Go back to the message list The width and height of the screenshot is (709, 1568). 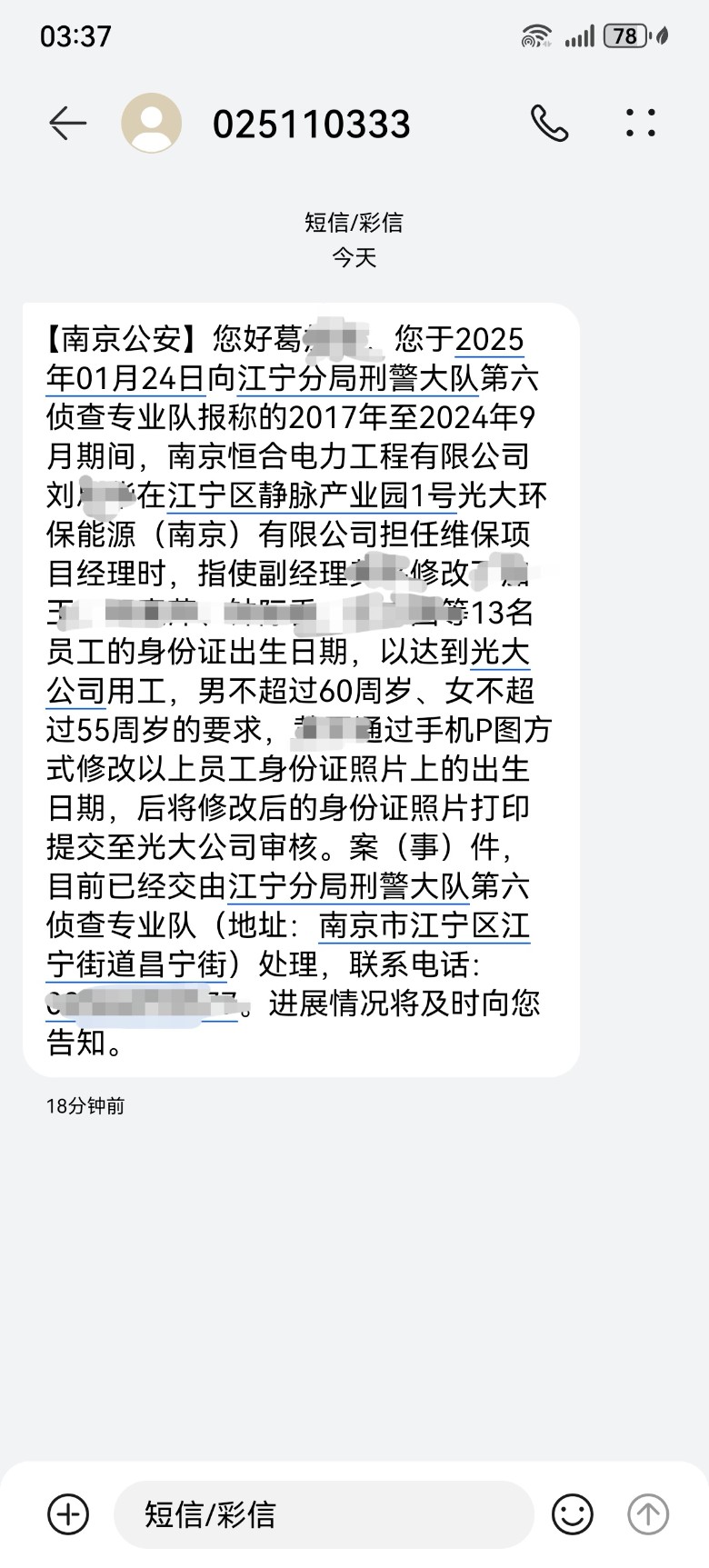click(67, 123)
